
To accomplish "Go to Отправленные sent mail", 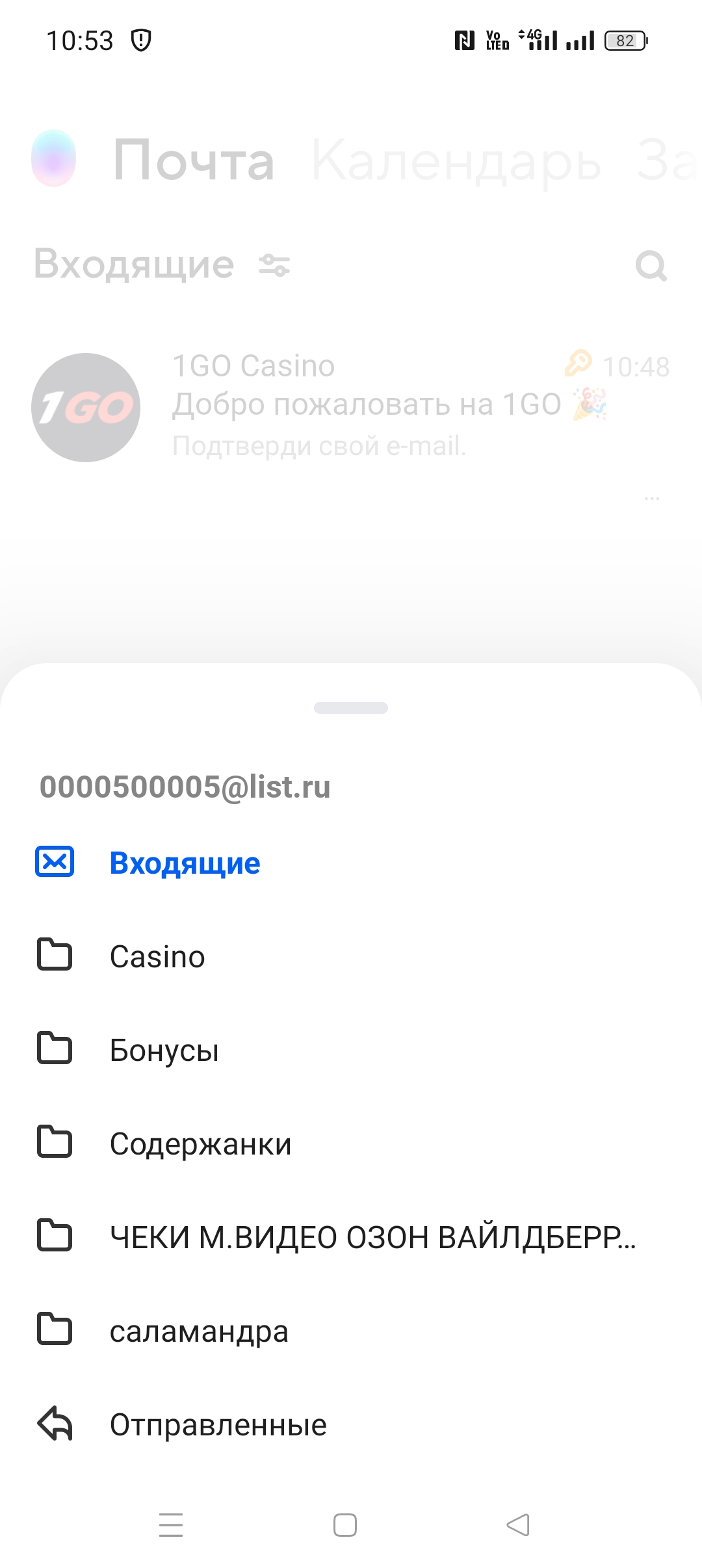I will (x=351, y=1424).
